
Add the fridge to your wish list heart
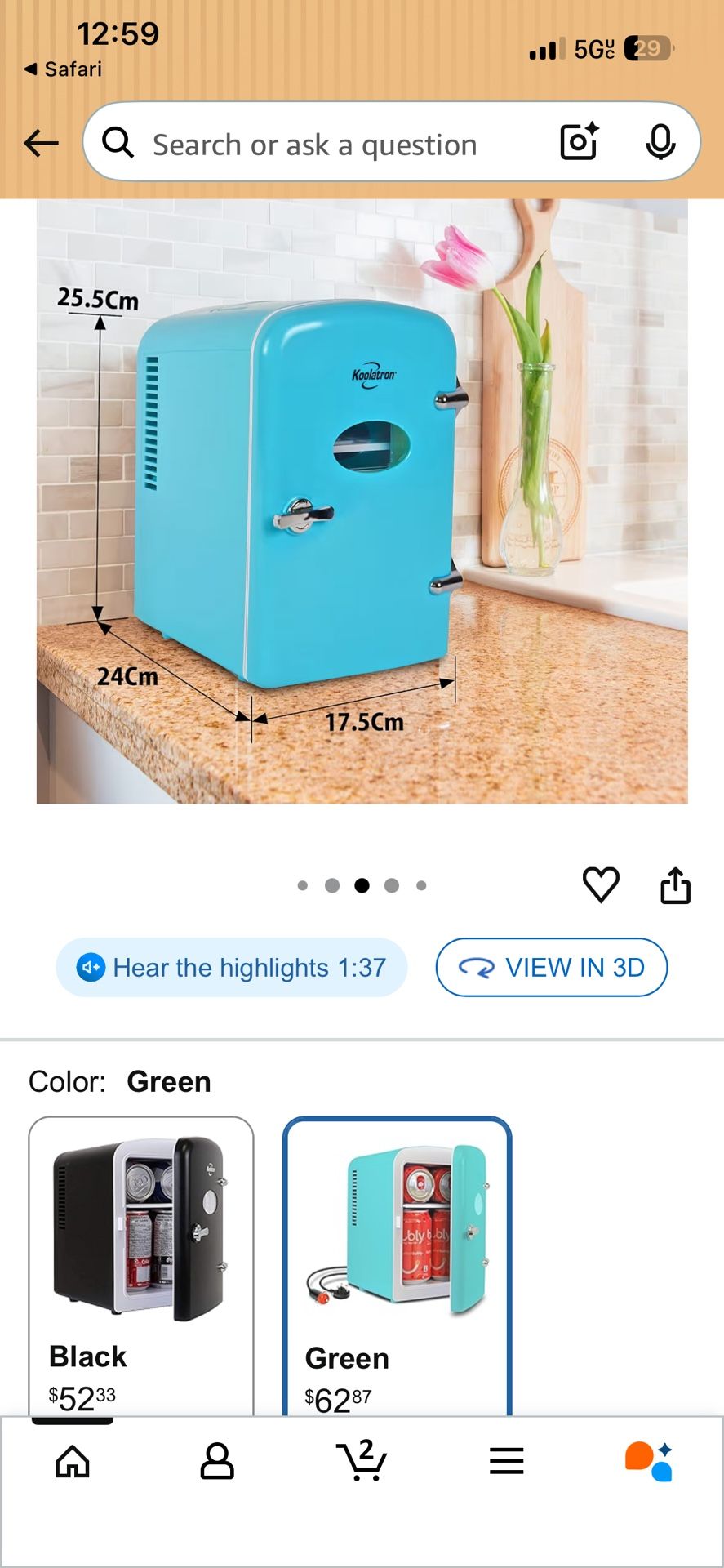(x=602, y=884)
